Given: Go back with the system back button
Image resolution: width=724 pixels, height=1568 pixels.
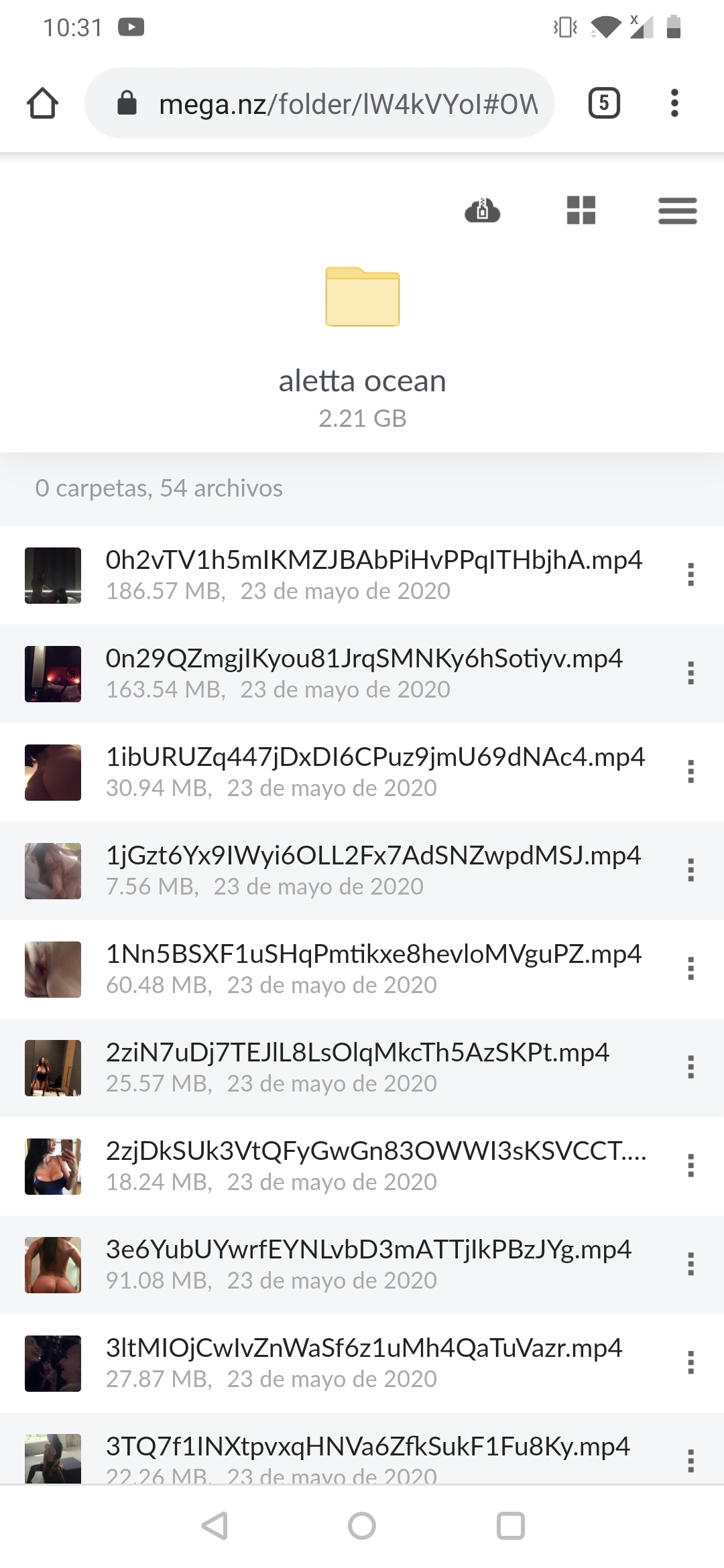Looking at the screenshot, I should [x=215, y=1526].
